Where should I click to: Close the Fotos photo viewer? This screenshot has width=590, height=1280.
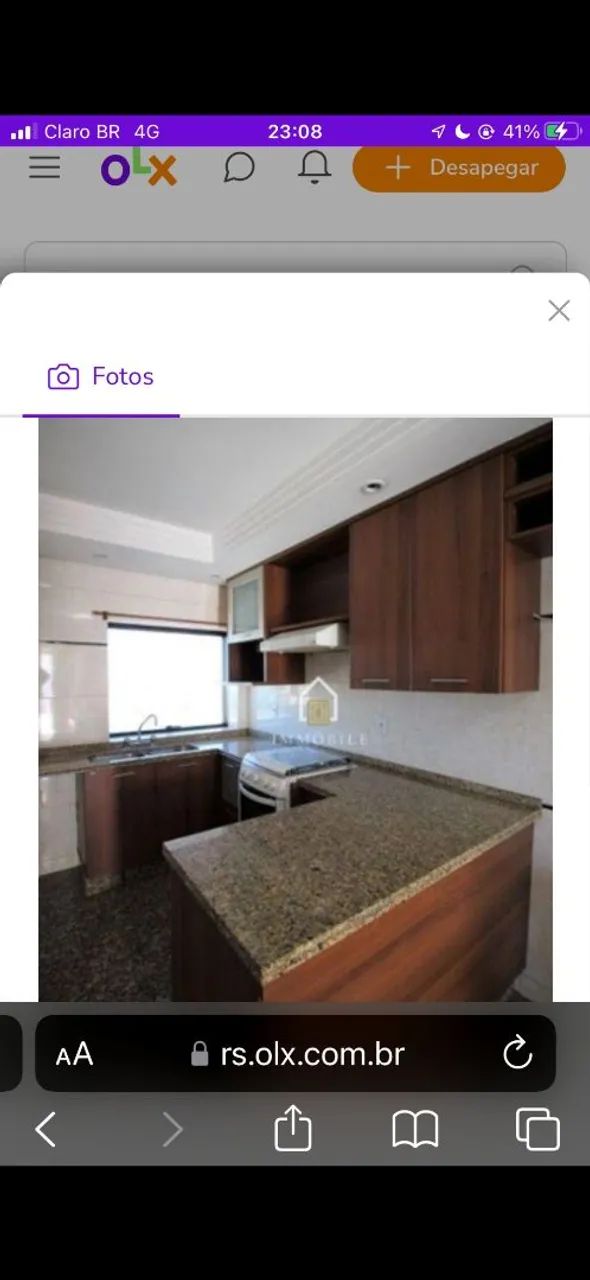click(559, 311)
